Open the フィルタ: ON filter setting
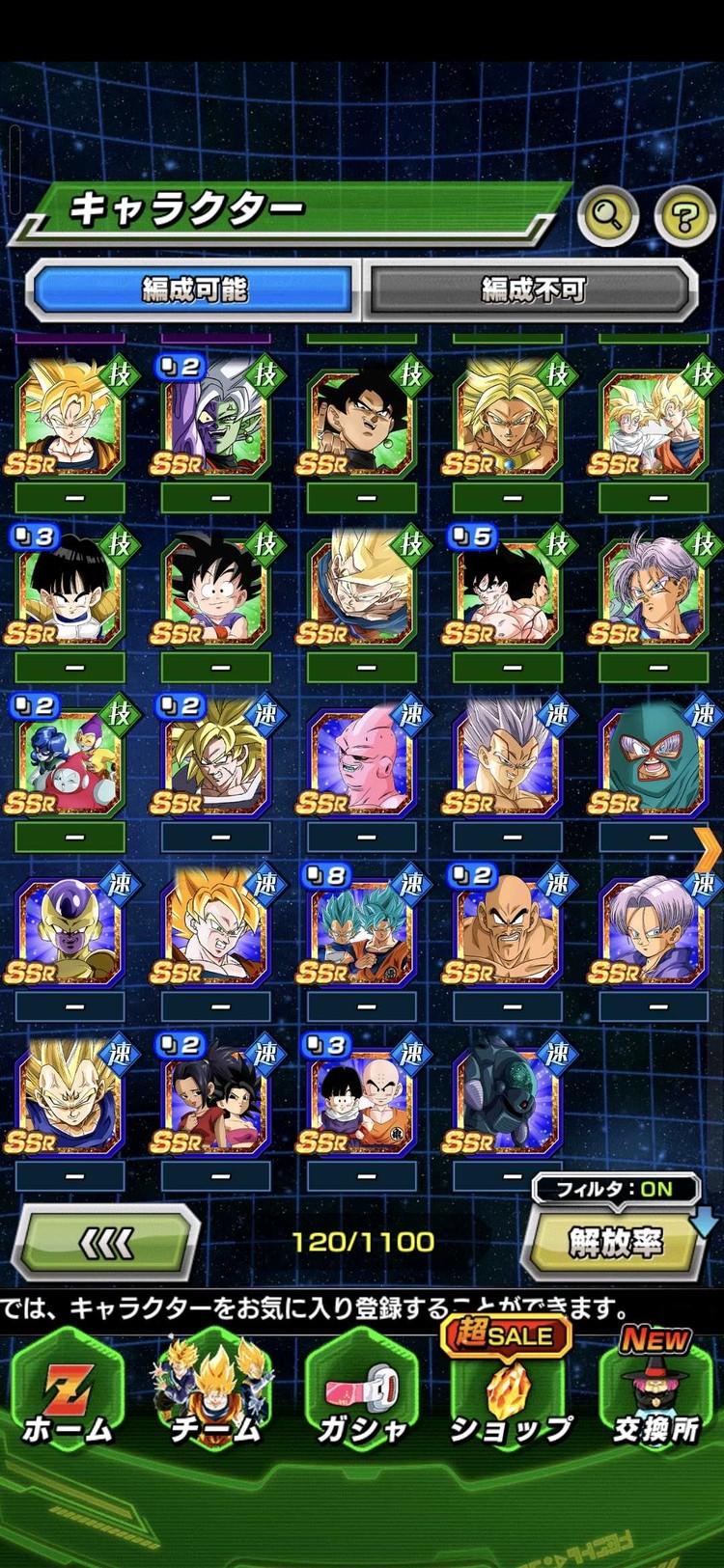Image resolution: width=724 pixels, height=1568 pixels. click(x=615, y=1189)
